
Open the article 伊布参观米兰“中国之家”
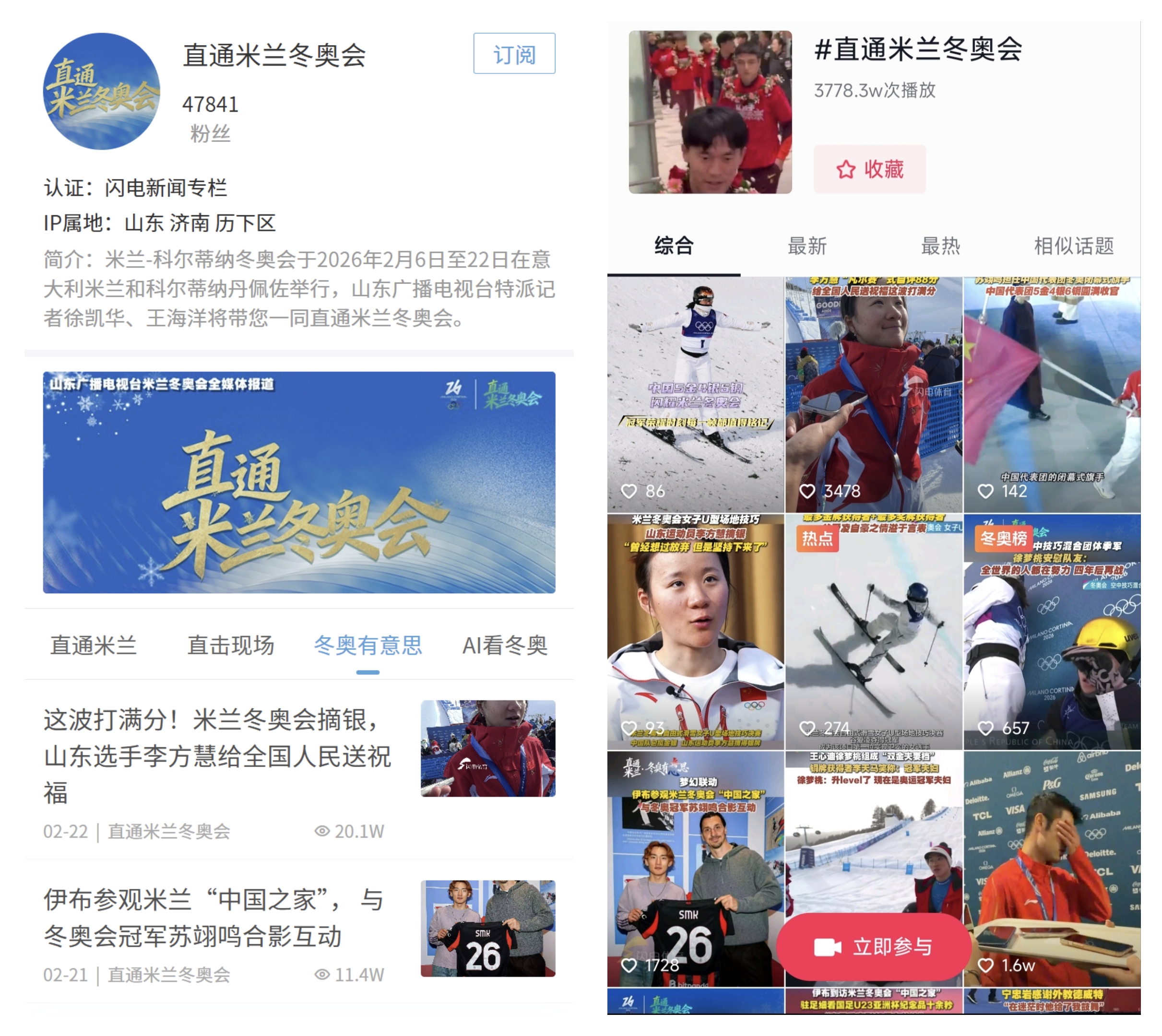[213, 918]
